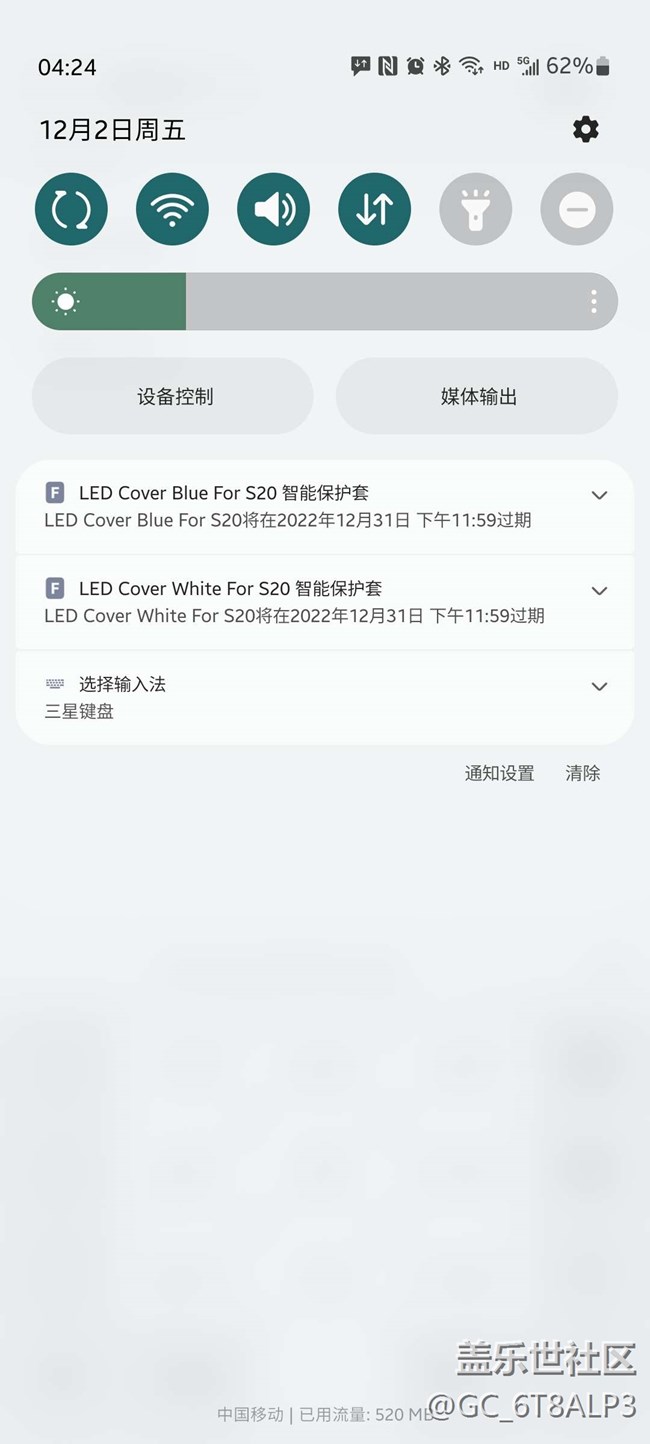Expand the 选择输入法 notification chevron
Screen dimensions: 650x1444
coord(599,686)
